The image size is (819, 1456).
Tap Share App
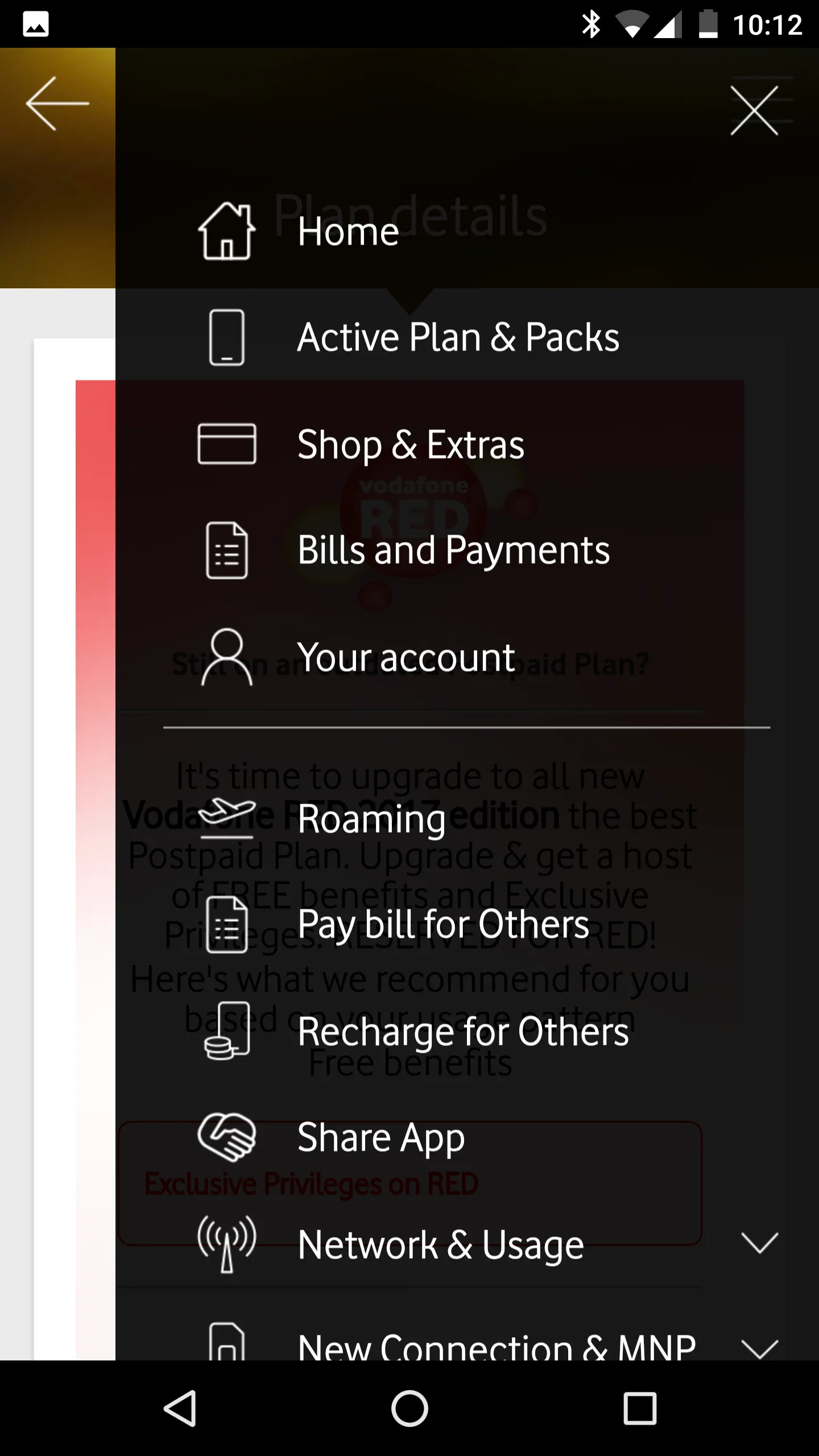(381, 1137)
